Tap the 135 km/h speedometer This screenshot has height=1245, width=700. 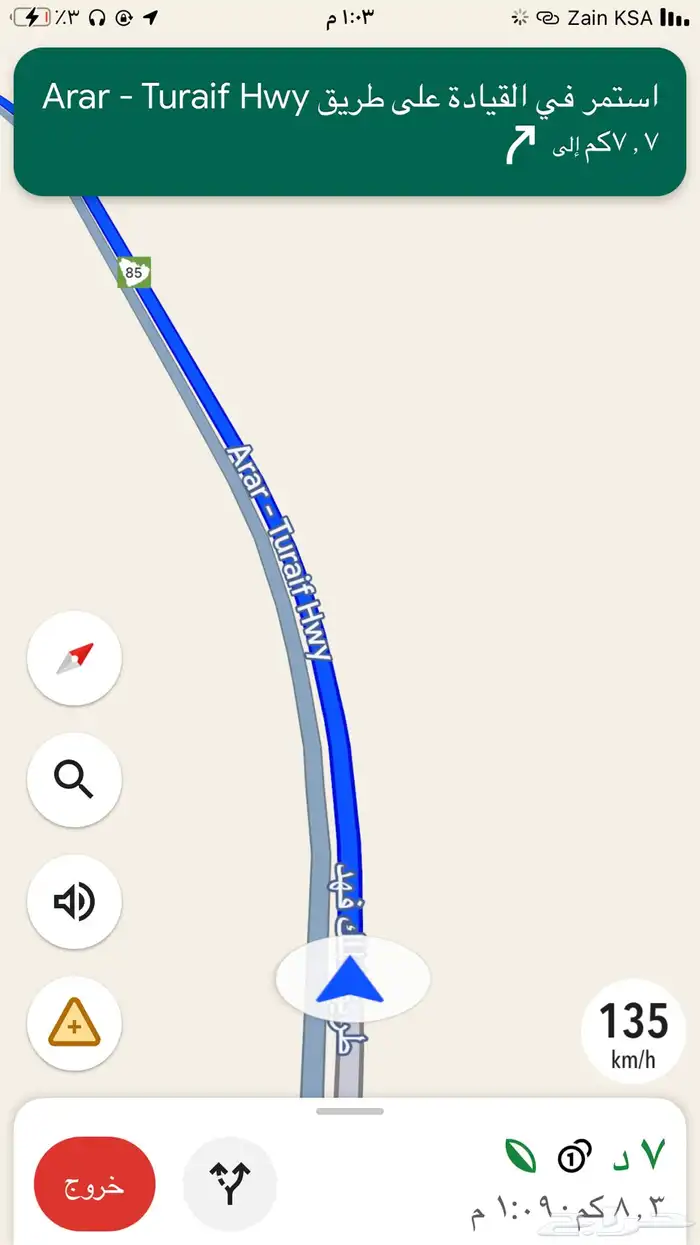click(x=633, y=1031)
